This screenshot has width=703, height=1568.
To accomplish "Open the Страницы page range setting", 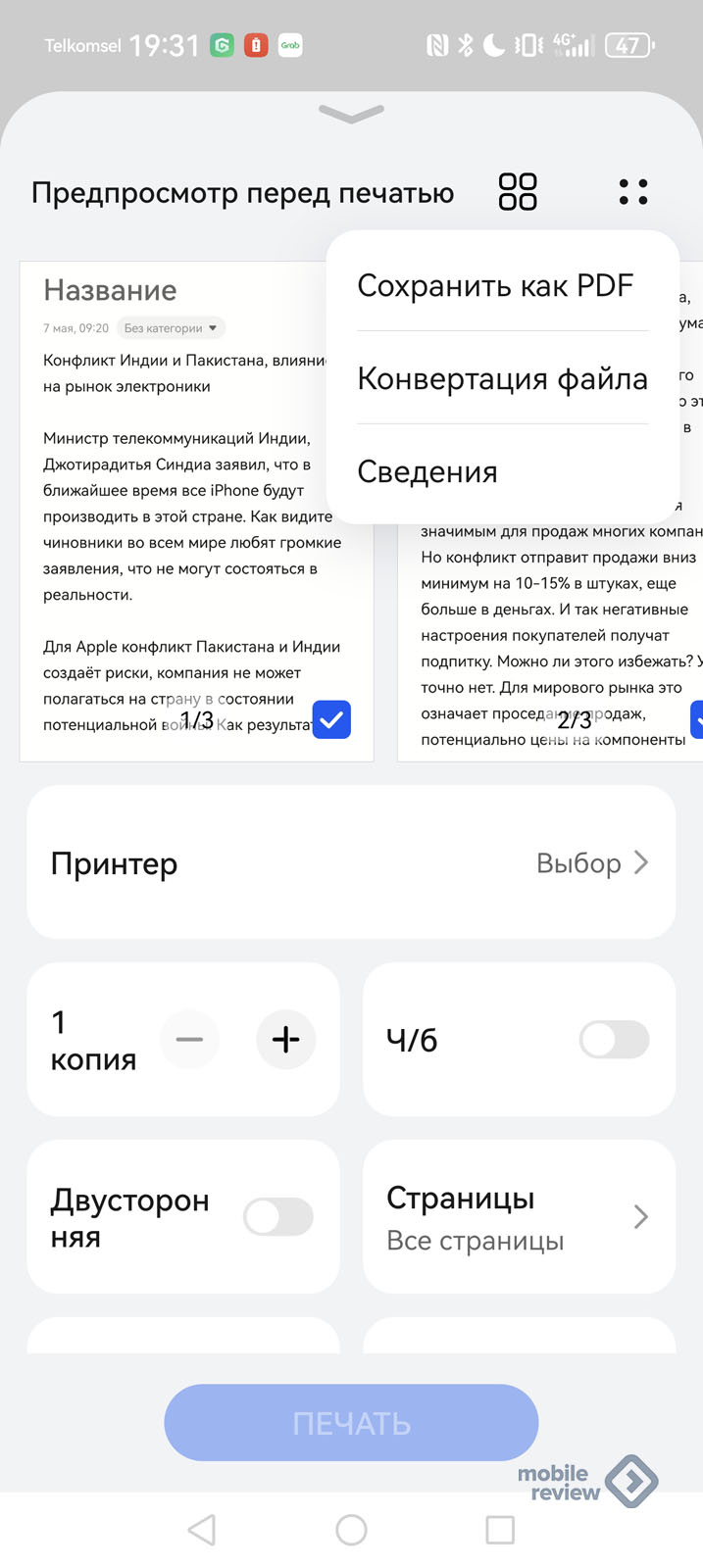I will click(x=519, y=1217).
